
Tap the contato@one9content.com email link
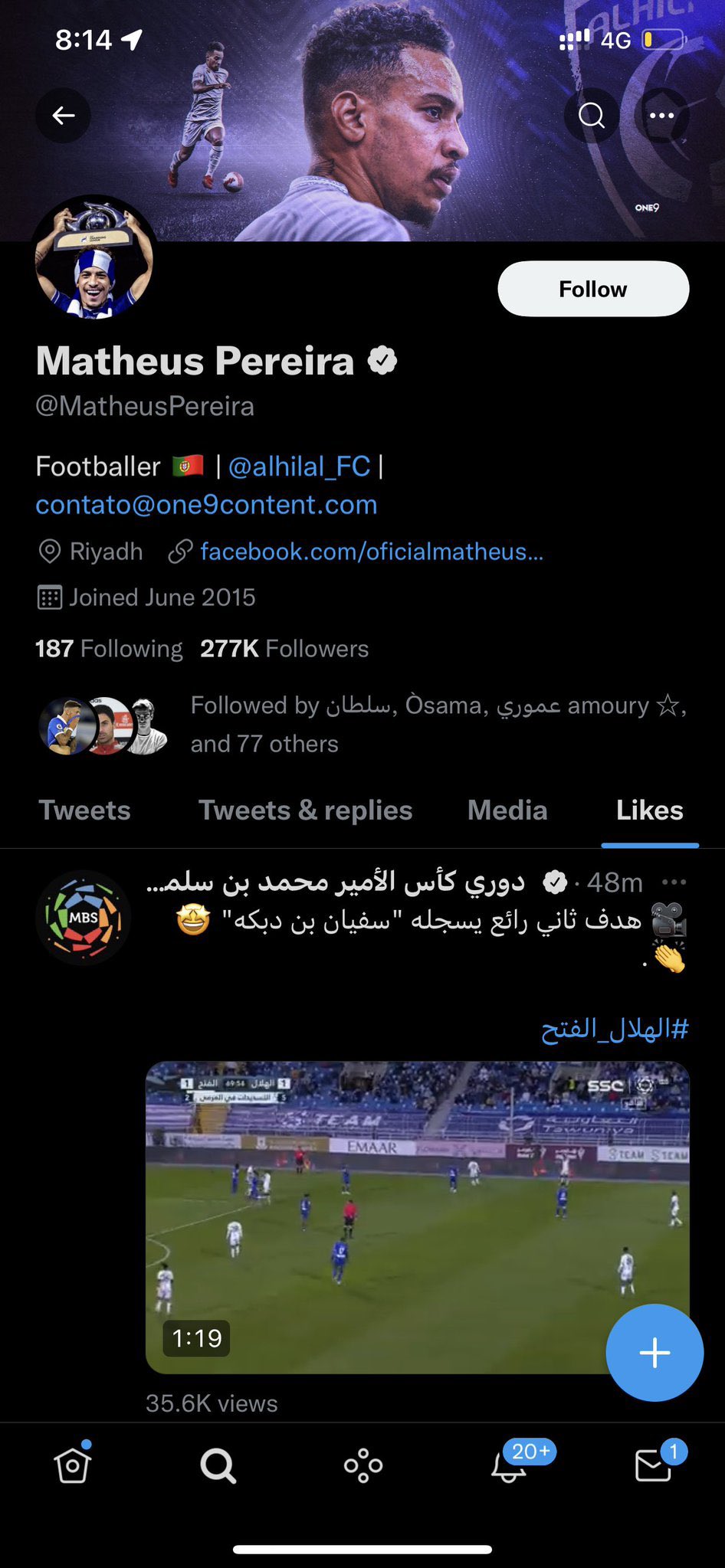pyautogui.click(x=206, y=505)
